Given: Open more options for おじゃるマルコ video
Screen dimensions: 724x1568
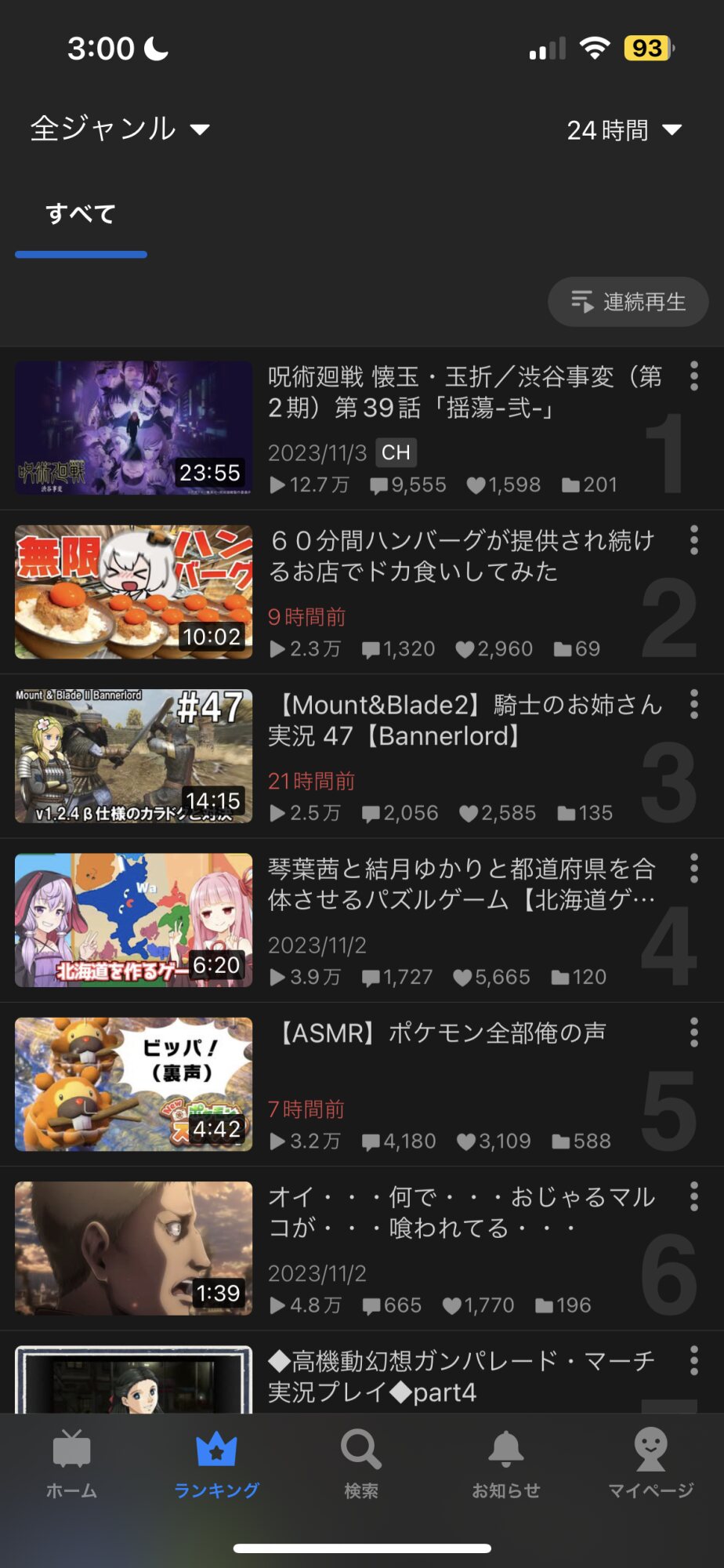Looking at the screenshot, I should [693, 1197].
